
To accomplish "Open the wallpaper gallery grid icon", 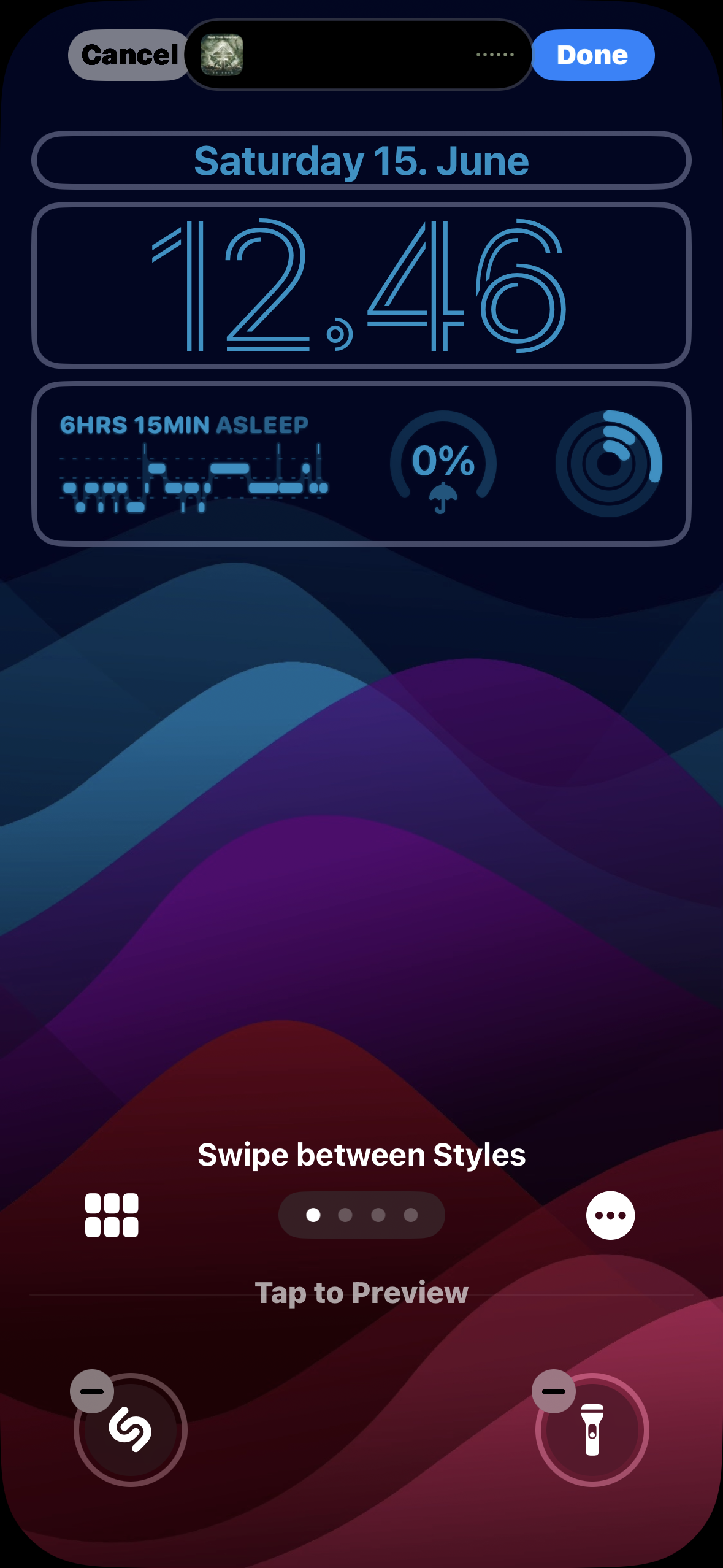I will 112,1215.
